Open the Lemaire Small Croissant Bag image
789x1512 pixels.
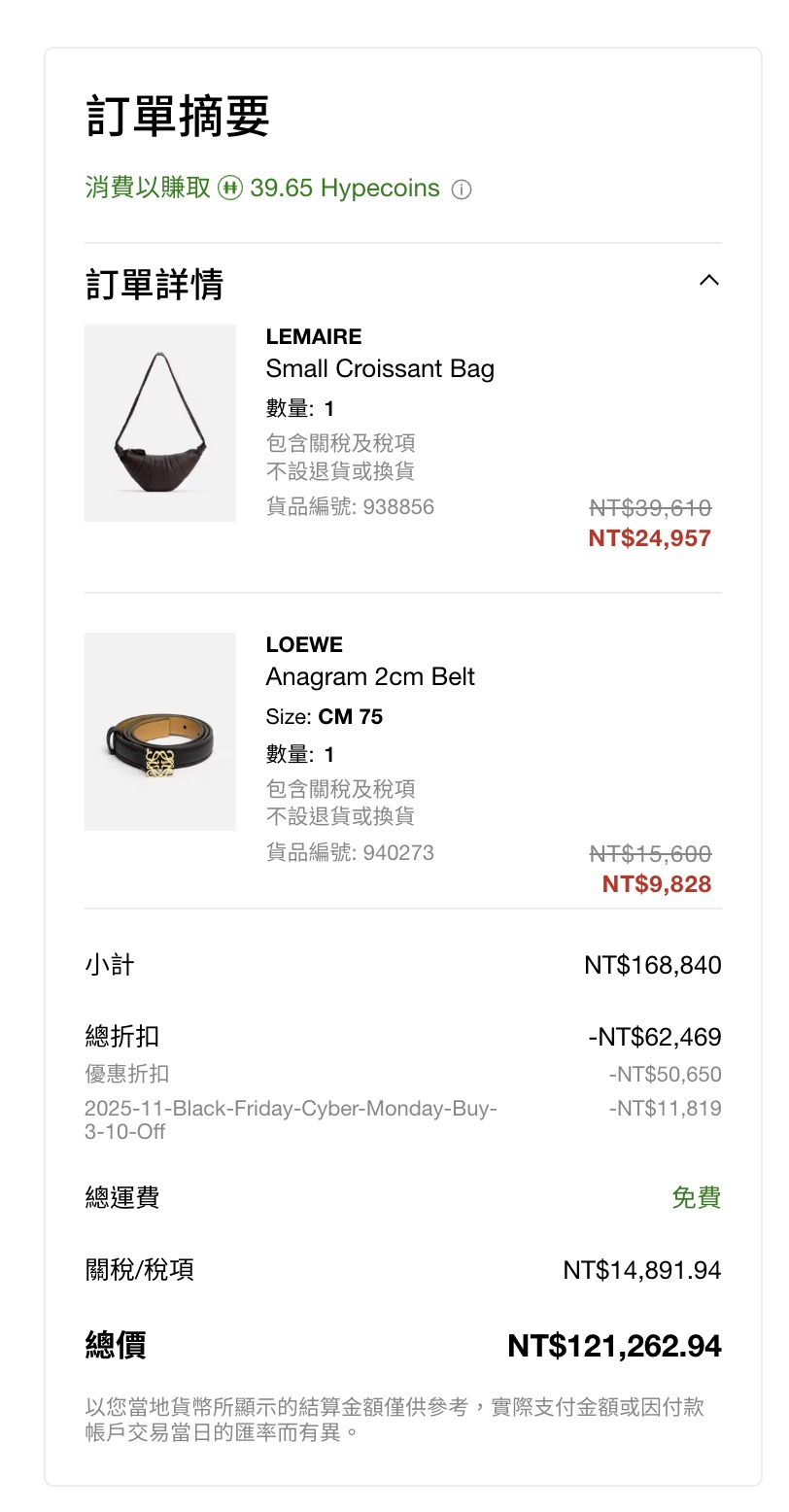click(x=160, y=423)
